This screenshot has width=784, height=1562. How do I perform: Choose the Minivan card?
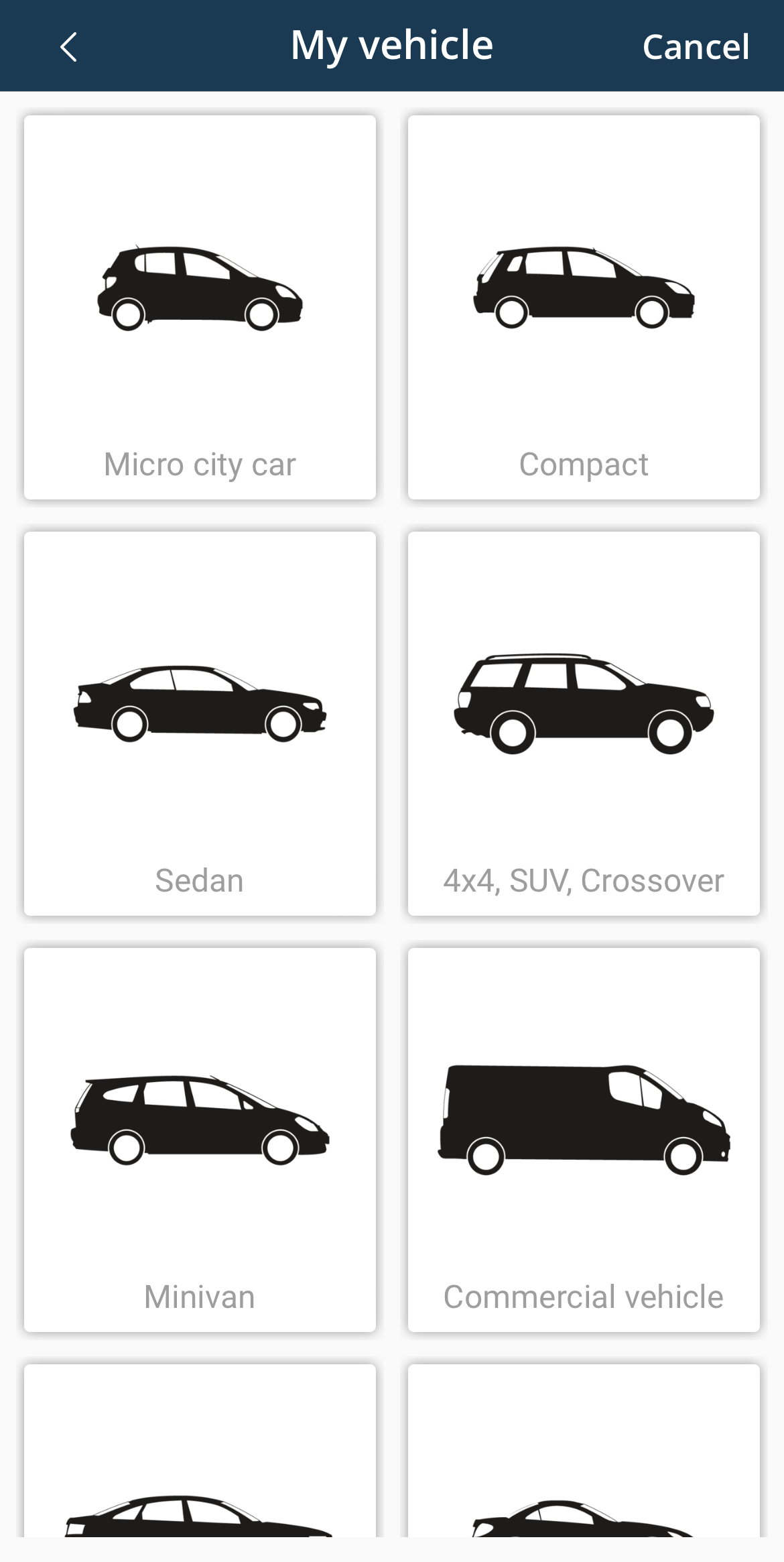[200, 1140]
